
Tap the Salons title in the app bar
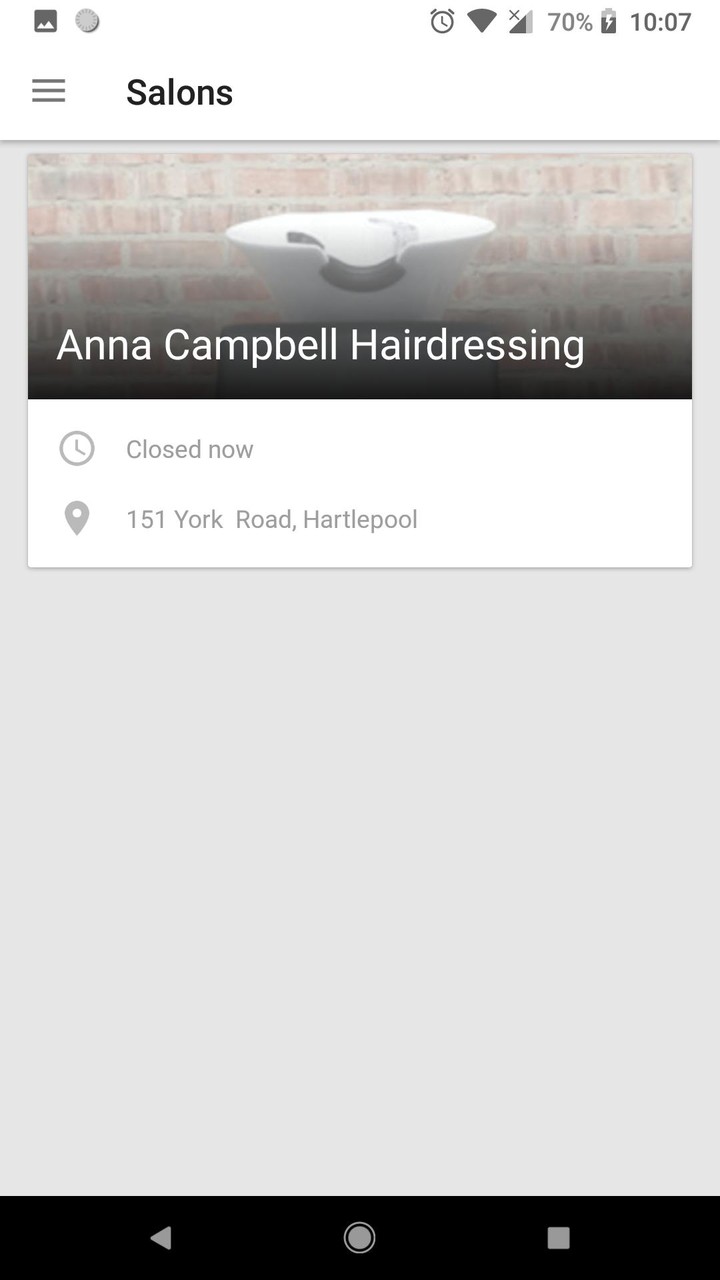coord(179,91)
